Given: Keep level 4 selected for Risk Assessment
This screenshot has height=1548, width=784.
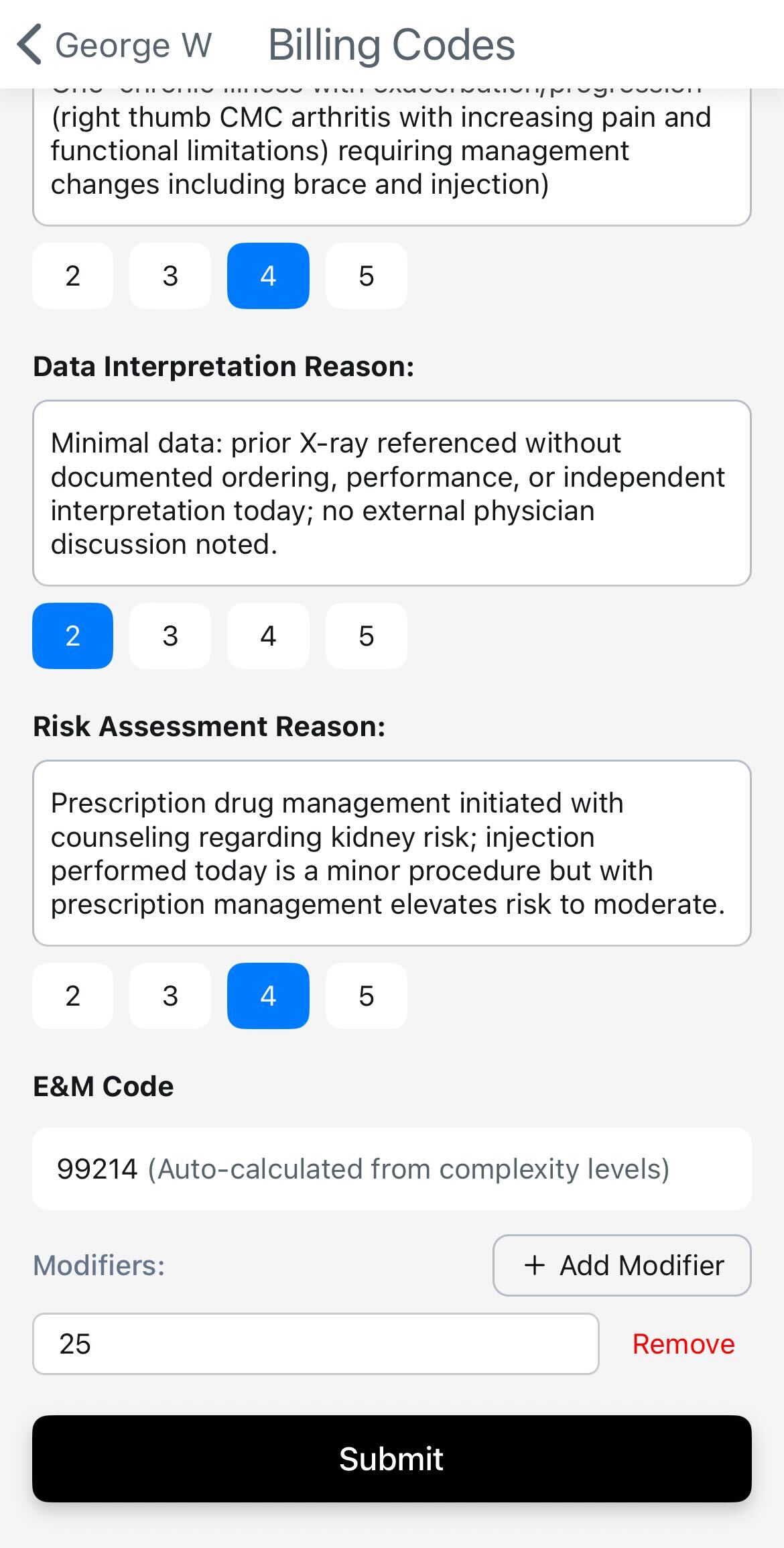Looking at the screenshot, I should 268,996.
